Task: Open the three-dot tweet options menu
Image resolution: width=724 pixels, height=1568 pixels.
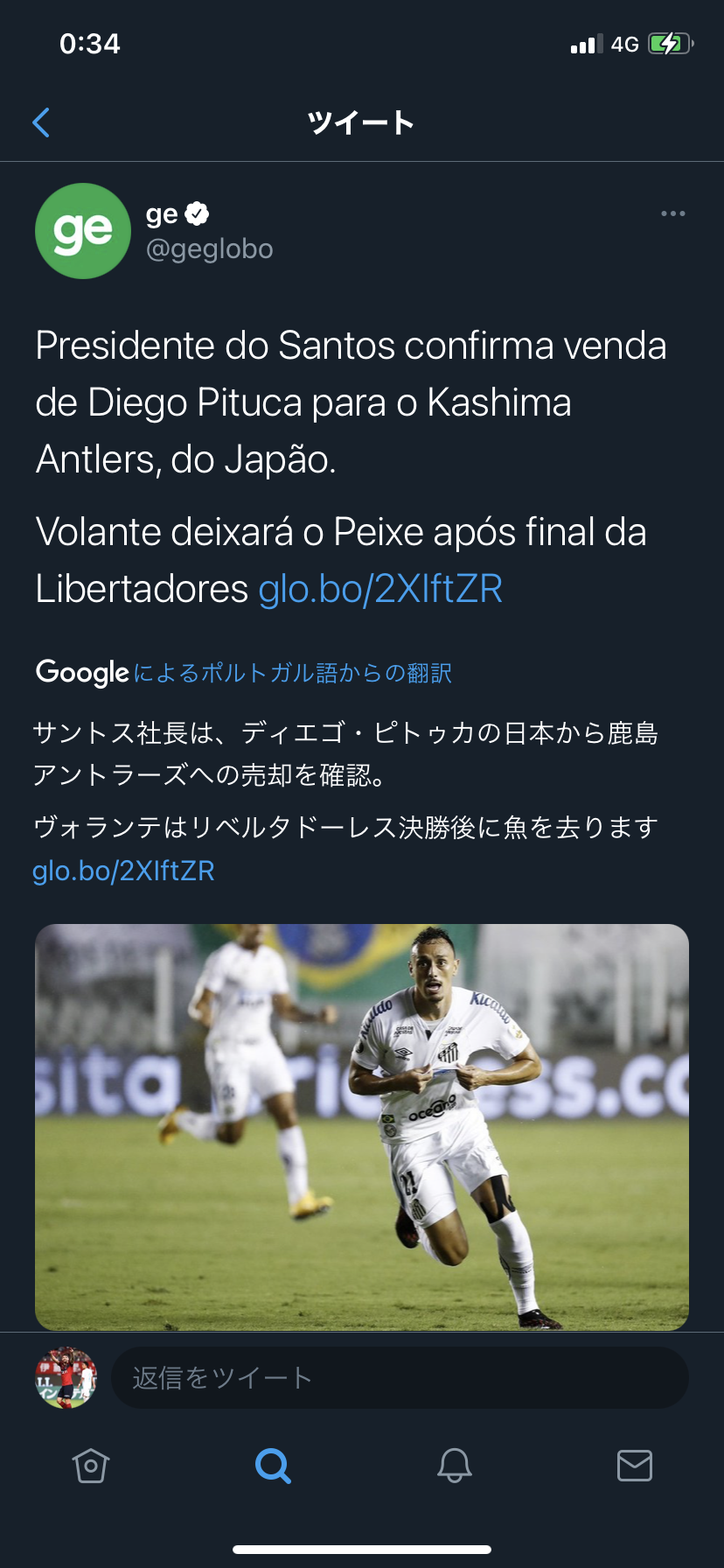Action: pyautogui.click(x=672, y=213)
